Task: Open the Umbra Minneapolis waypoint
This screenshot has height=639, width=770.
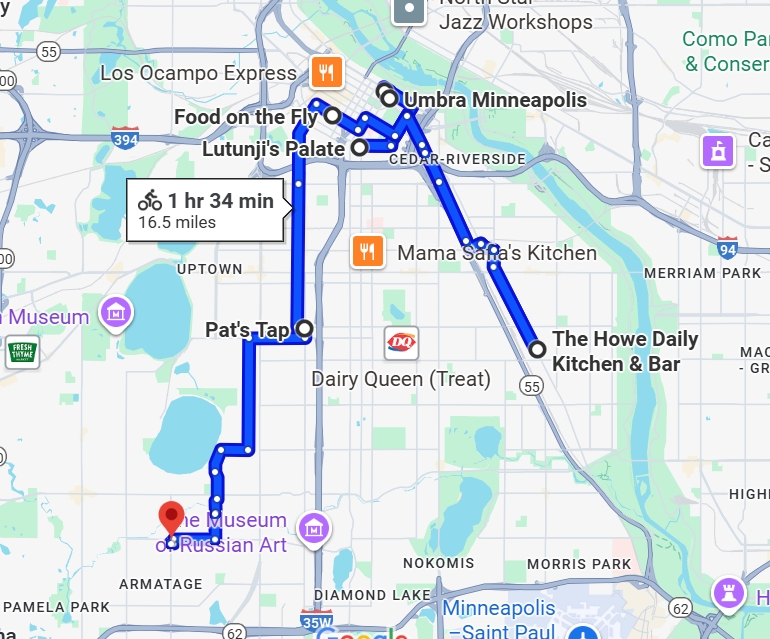Action: tap(389, 99)
